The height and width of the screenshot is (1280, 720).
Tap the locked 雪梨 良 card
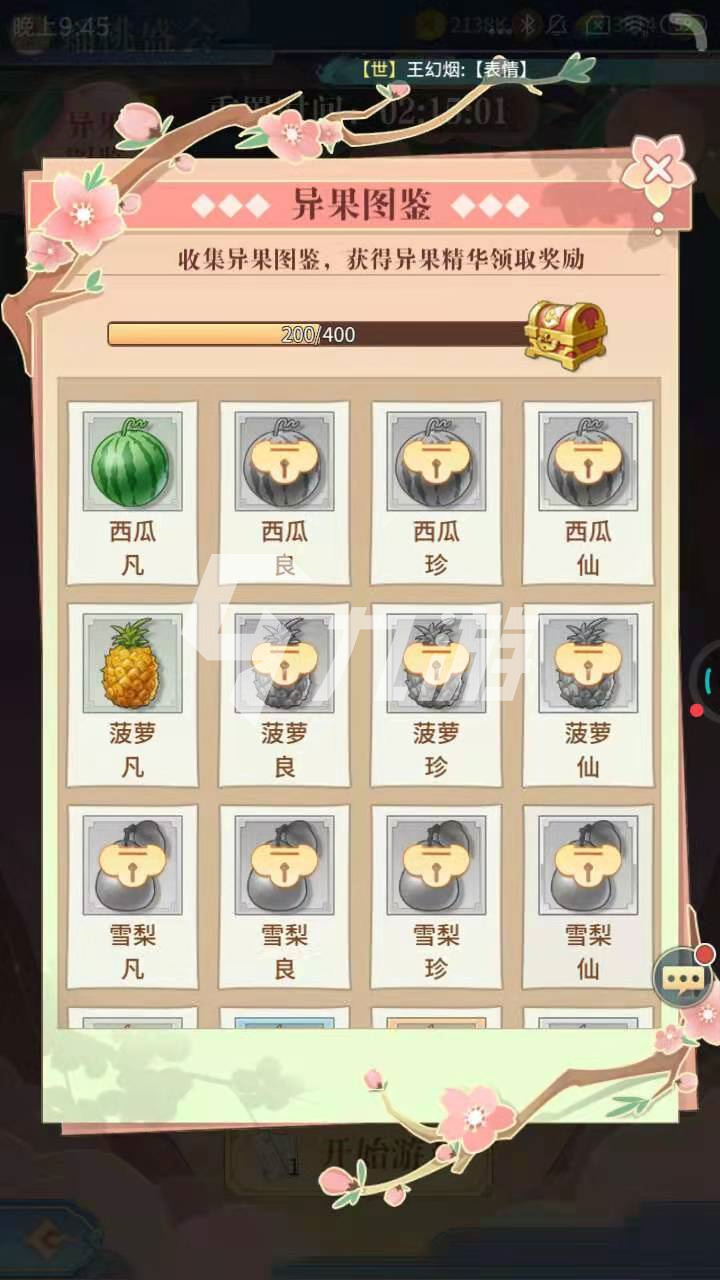point(284,895)
